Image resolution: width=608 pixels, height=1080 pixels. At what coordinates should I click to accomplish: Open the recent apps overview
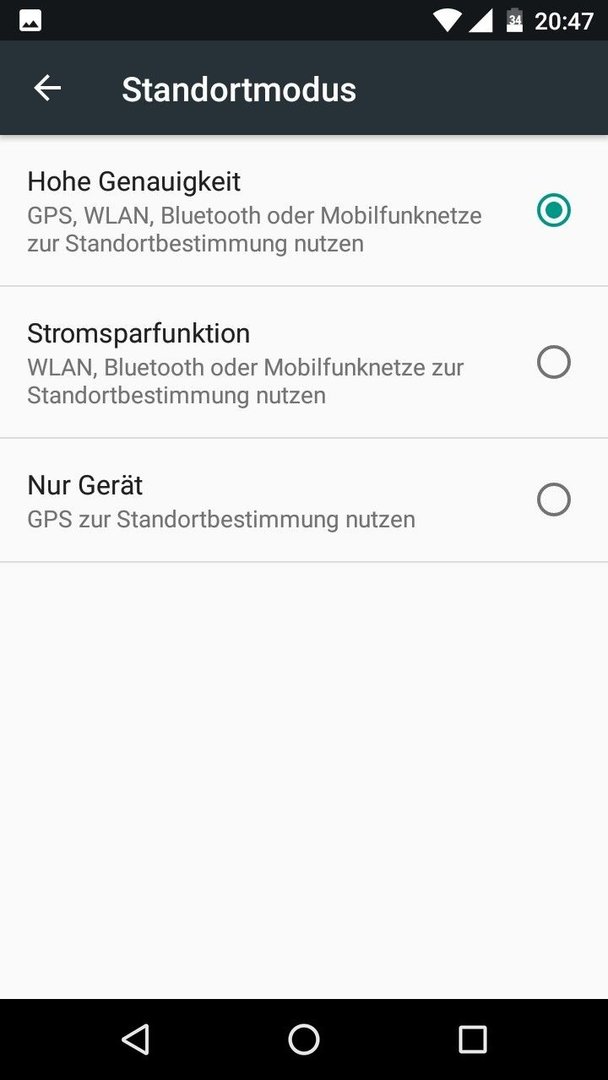[472, 1039]
